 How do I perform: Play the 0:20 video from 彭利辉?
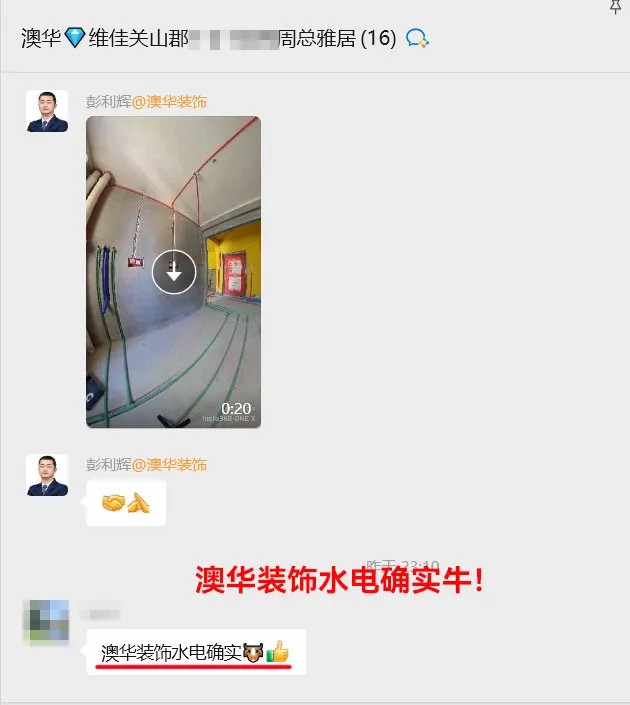(174, 271)
